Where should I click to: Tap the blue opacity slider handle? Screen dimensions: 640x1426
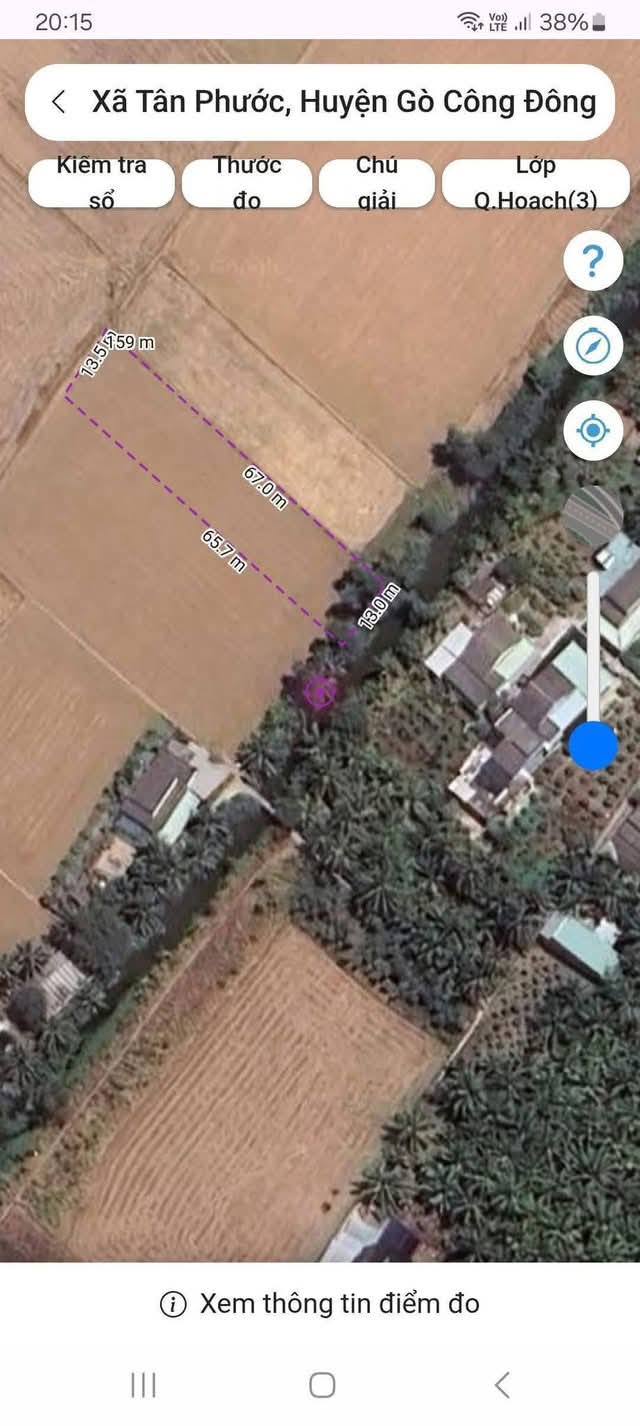(594, 746)
